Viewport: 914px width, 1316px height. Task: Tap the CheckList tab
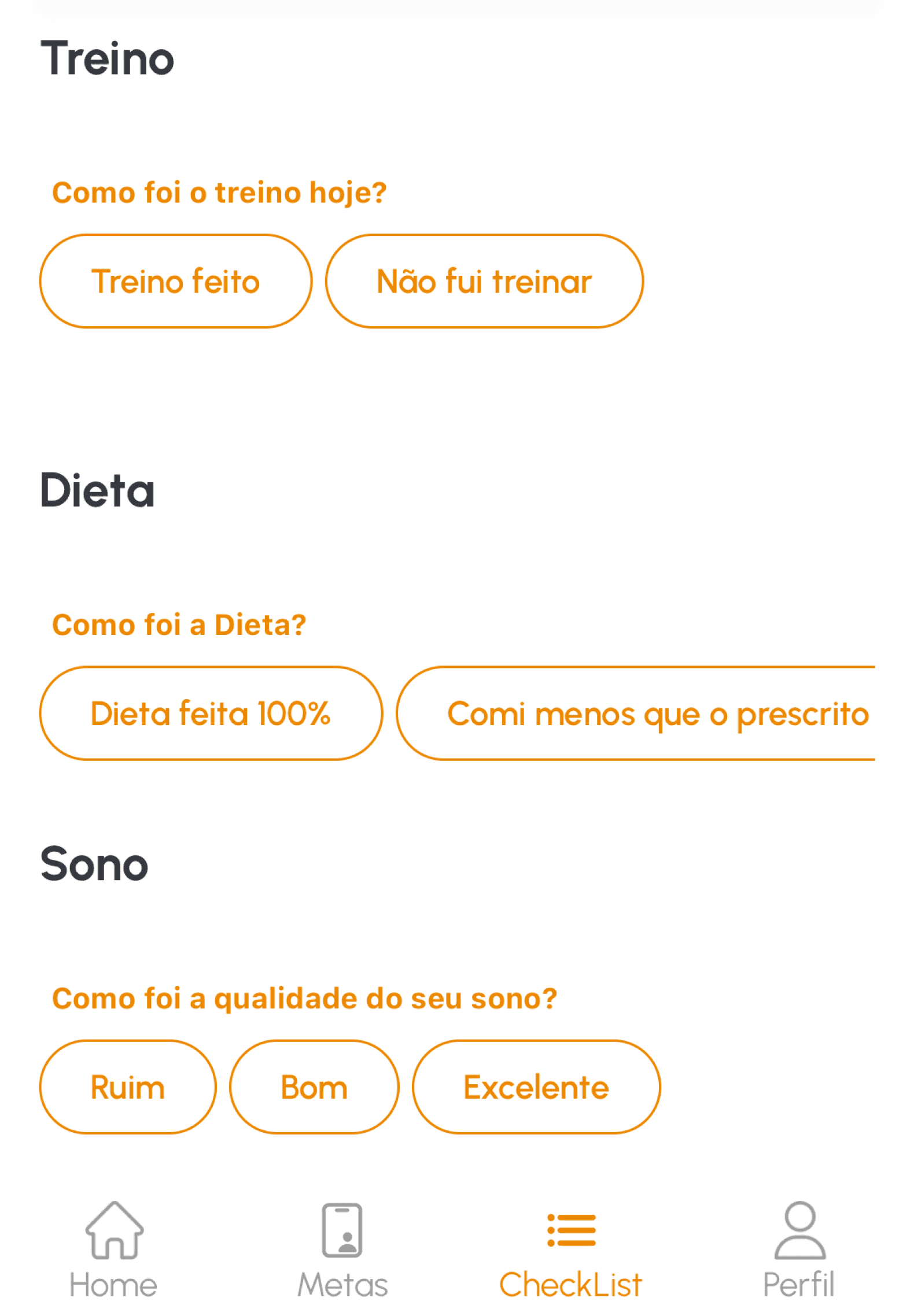[x=570, y=1249]
